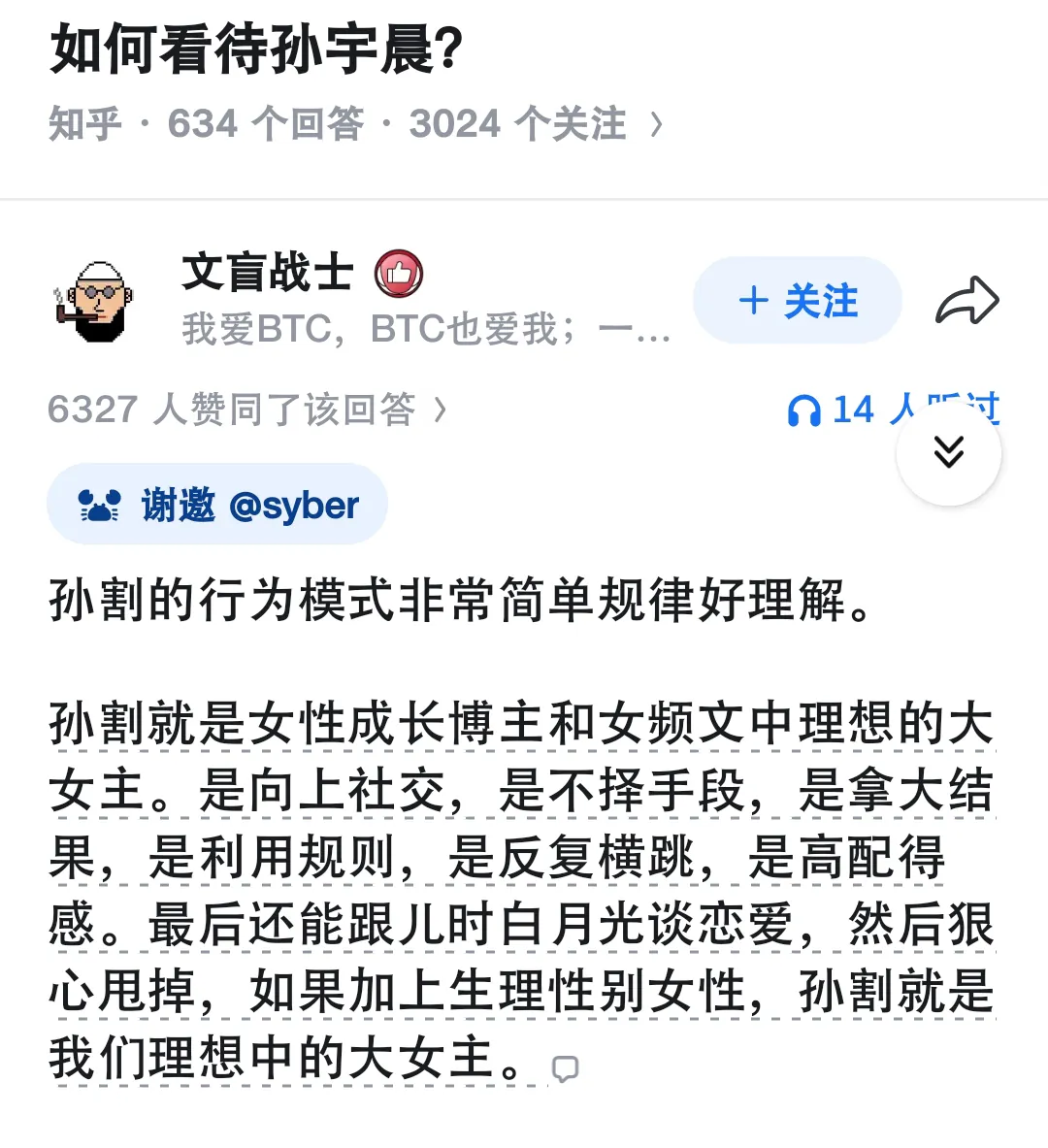Open the 谢邀 @syber mention chip

click(x=217, y=505)
